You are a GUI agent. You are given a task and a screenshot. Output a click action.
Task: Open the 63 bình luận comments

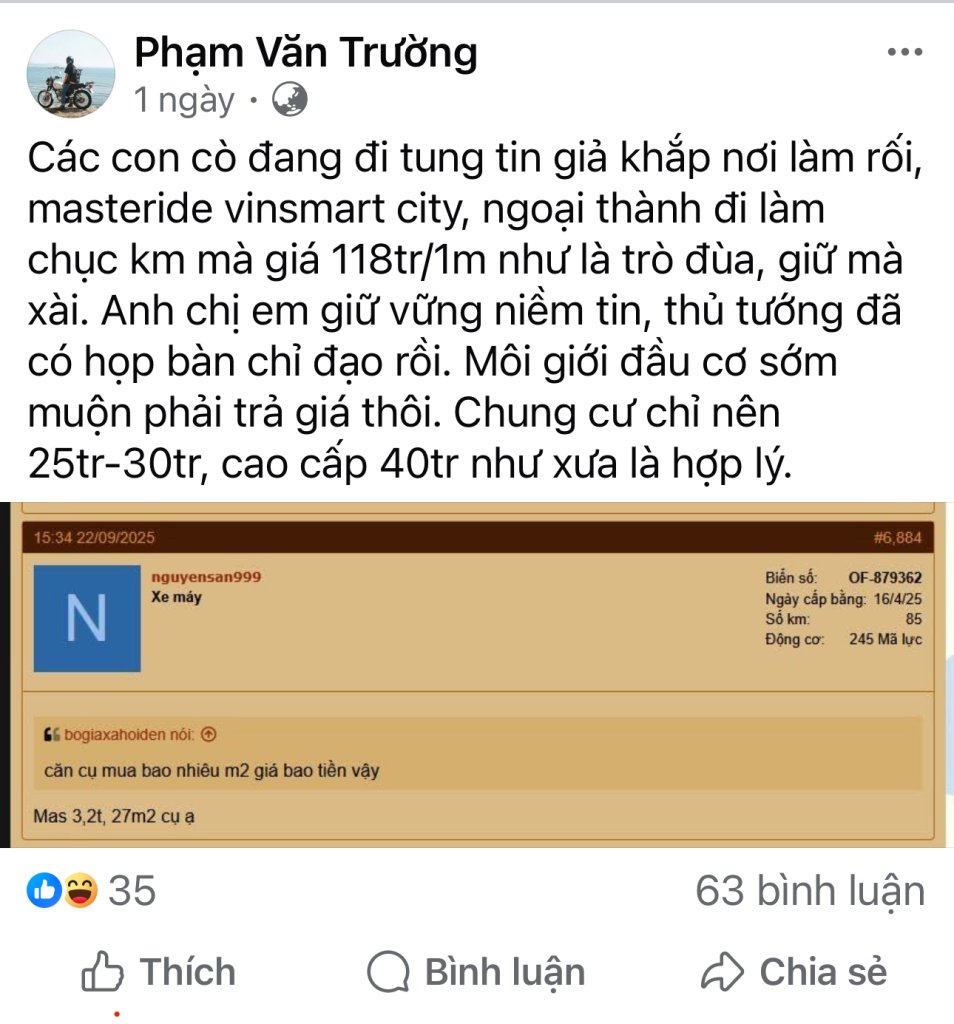809,890
